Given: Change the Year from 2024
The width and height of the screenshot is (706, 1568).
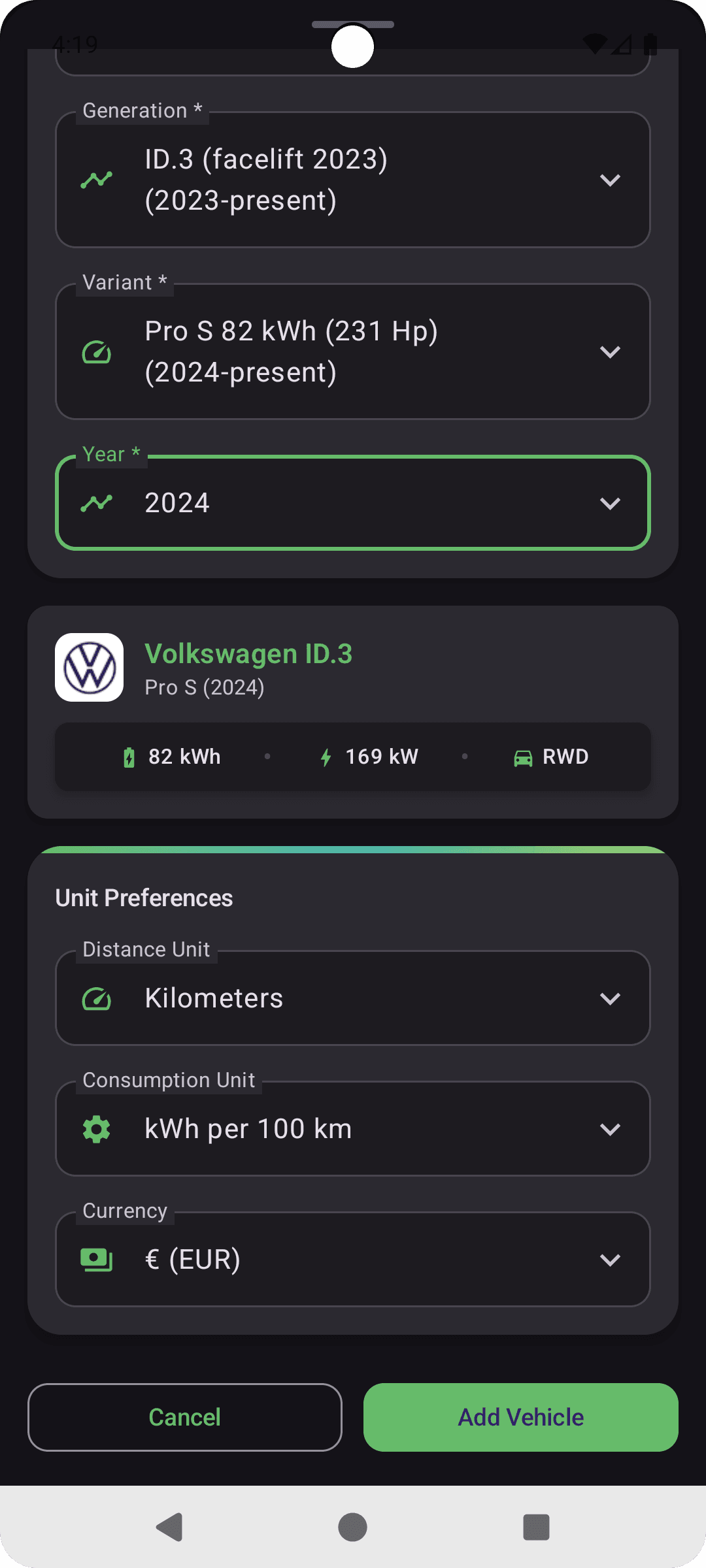Looking at the screenshot, I should click(x=353, y=503).
